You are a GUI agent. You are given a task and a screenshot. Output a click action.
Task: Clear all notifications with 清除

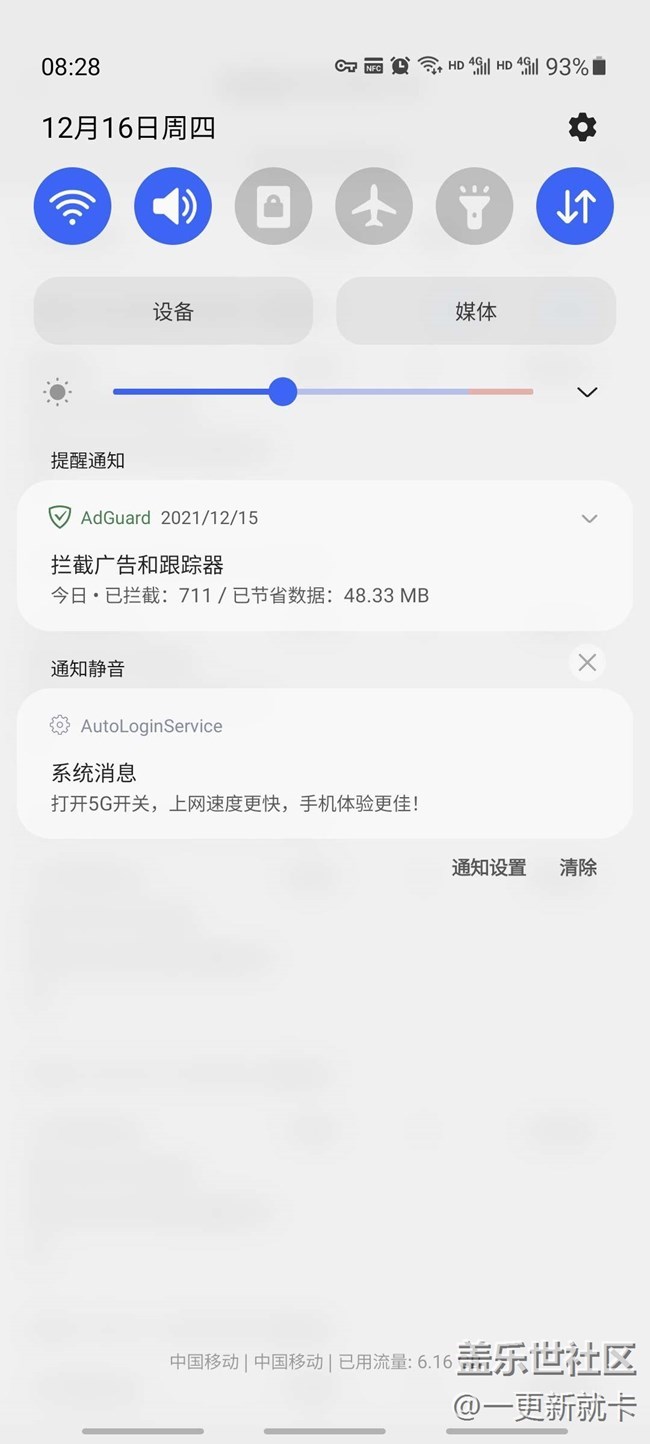(578, 868)
